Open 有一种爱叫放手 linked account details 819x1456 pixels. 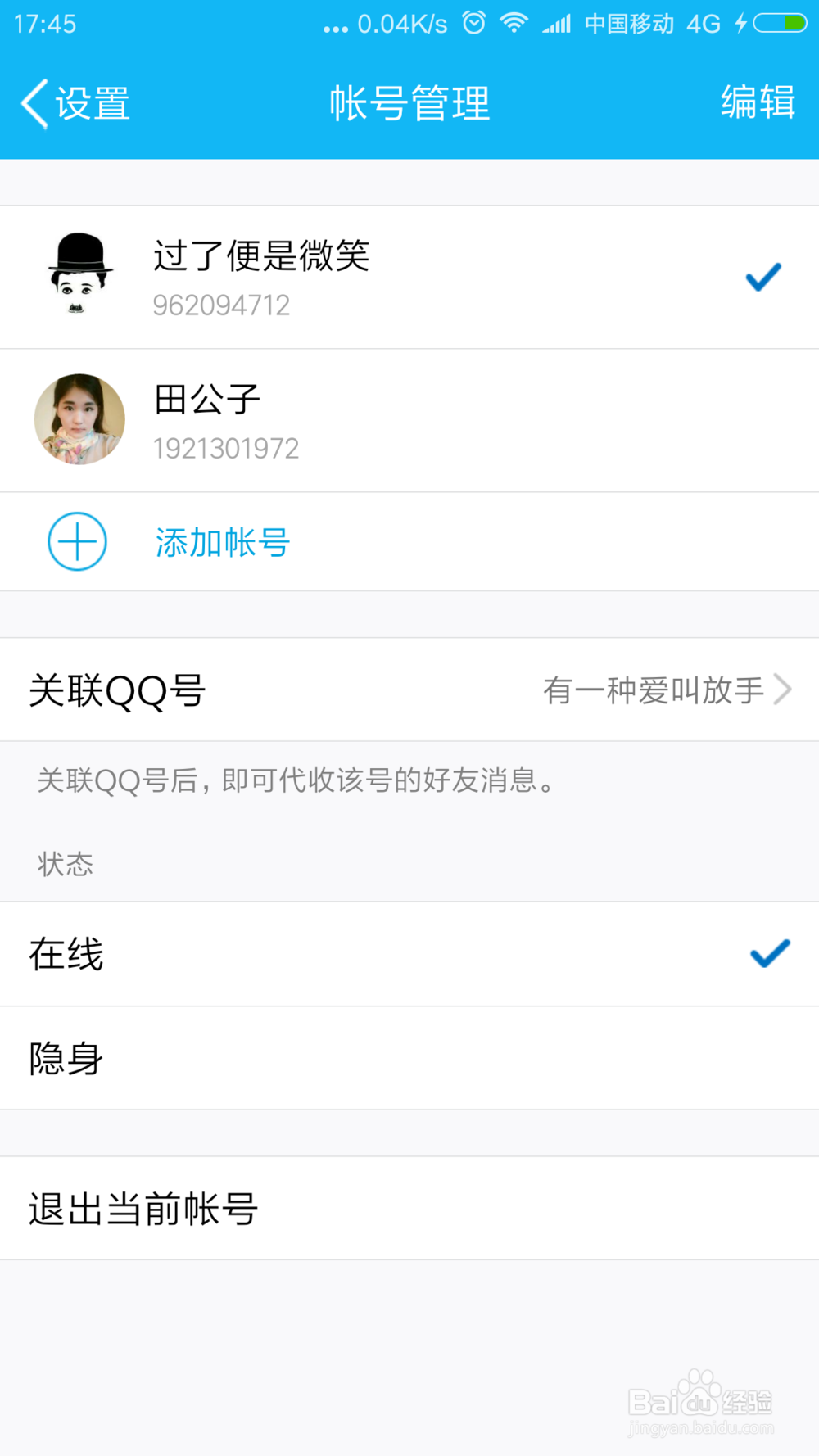pyautogui.click(x=655, y=692)
